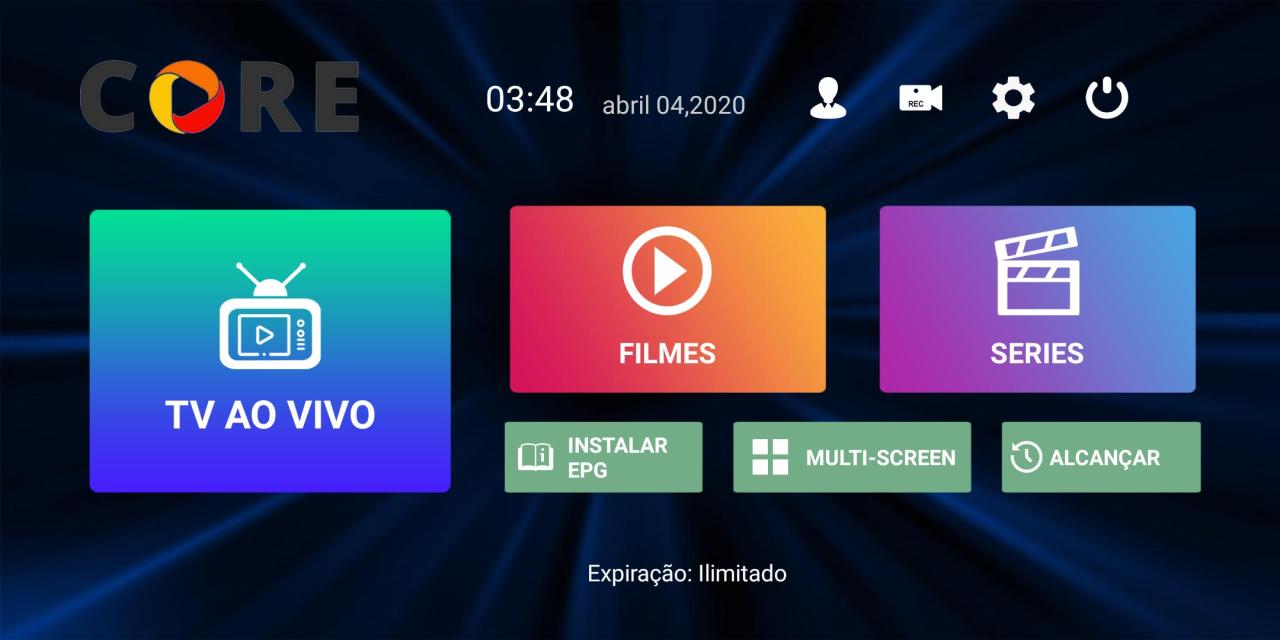1280x640 pixels.
Task: Open the SERIES tile
Action: 1037,299
